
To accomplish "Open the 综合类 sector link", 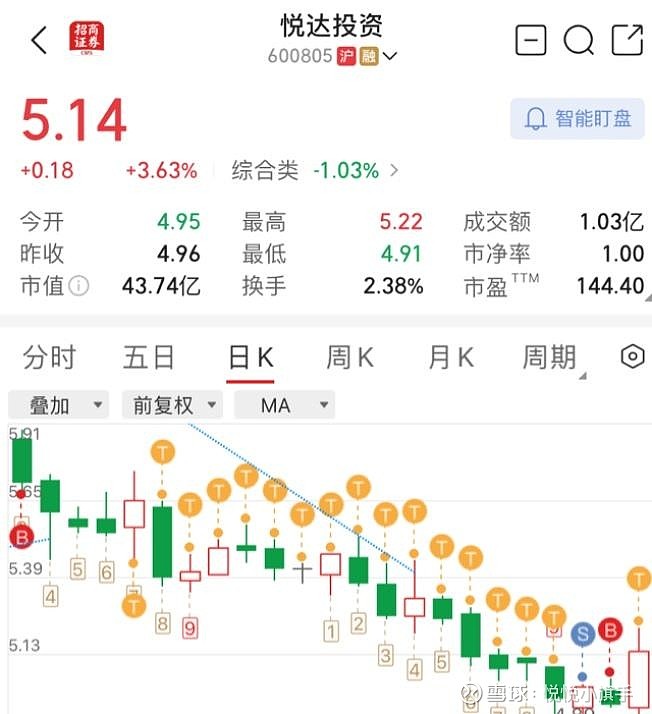I will (315, 170).
